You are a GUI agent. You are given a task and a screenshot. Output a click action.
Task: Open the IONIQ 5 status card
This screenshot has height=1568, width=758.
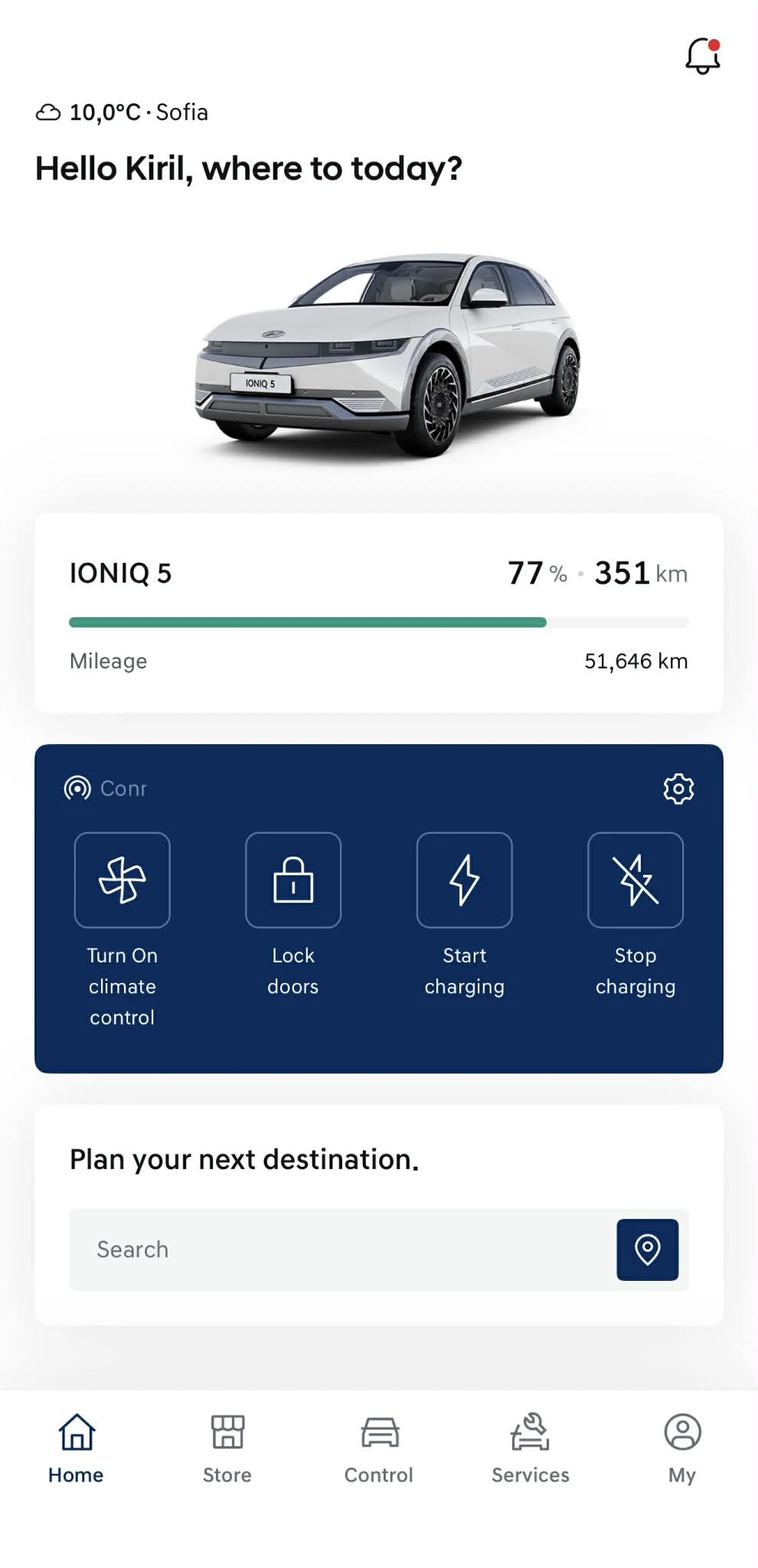point(378,612)
